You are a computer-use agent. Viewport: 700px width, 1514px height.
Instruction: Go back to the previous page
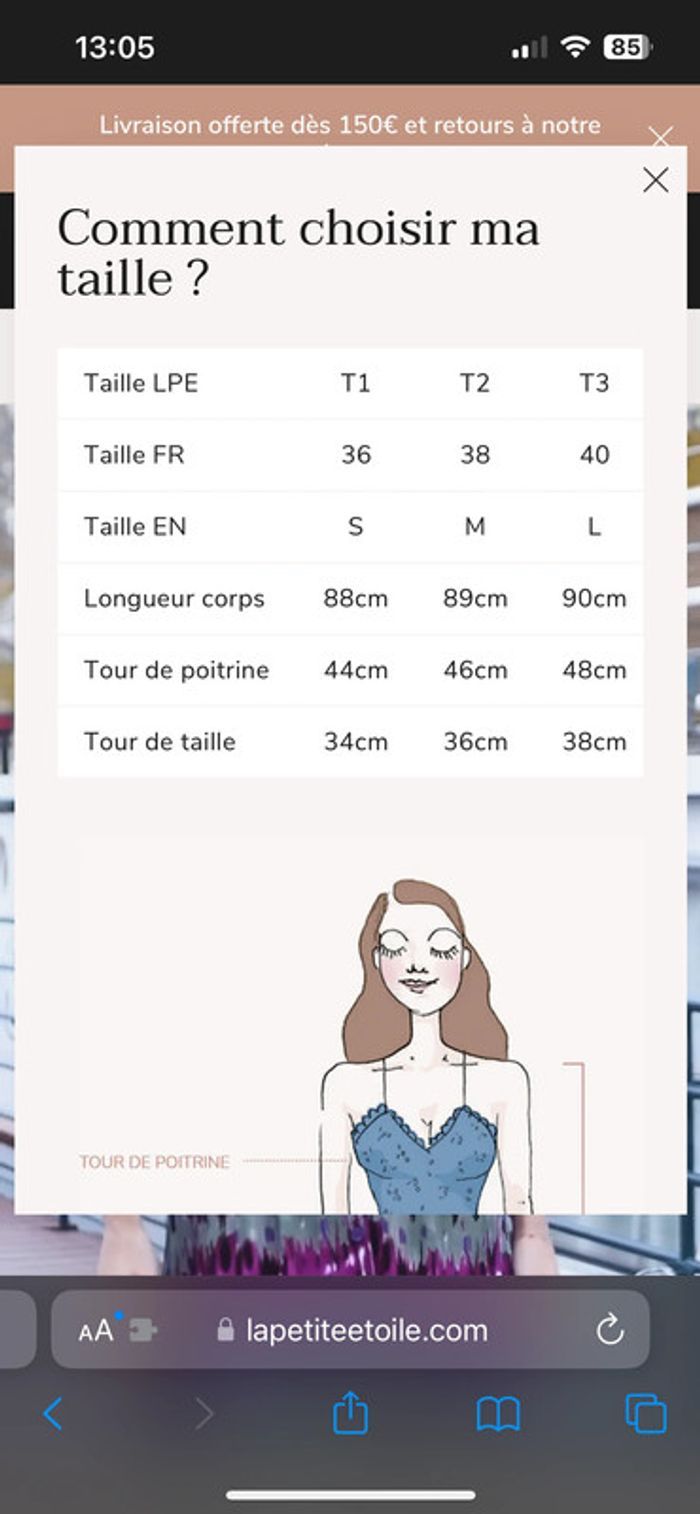pos(54,1414)
